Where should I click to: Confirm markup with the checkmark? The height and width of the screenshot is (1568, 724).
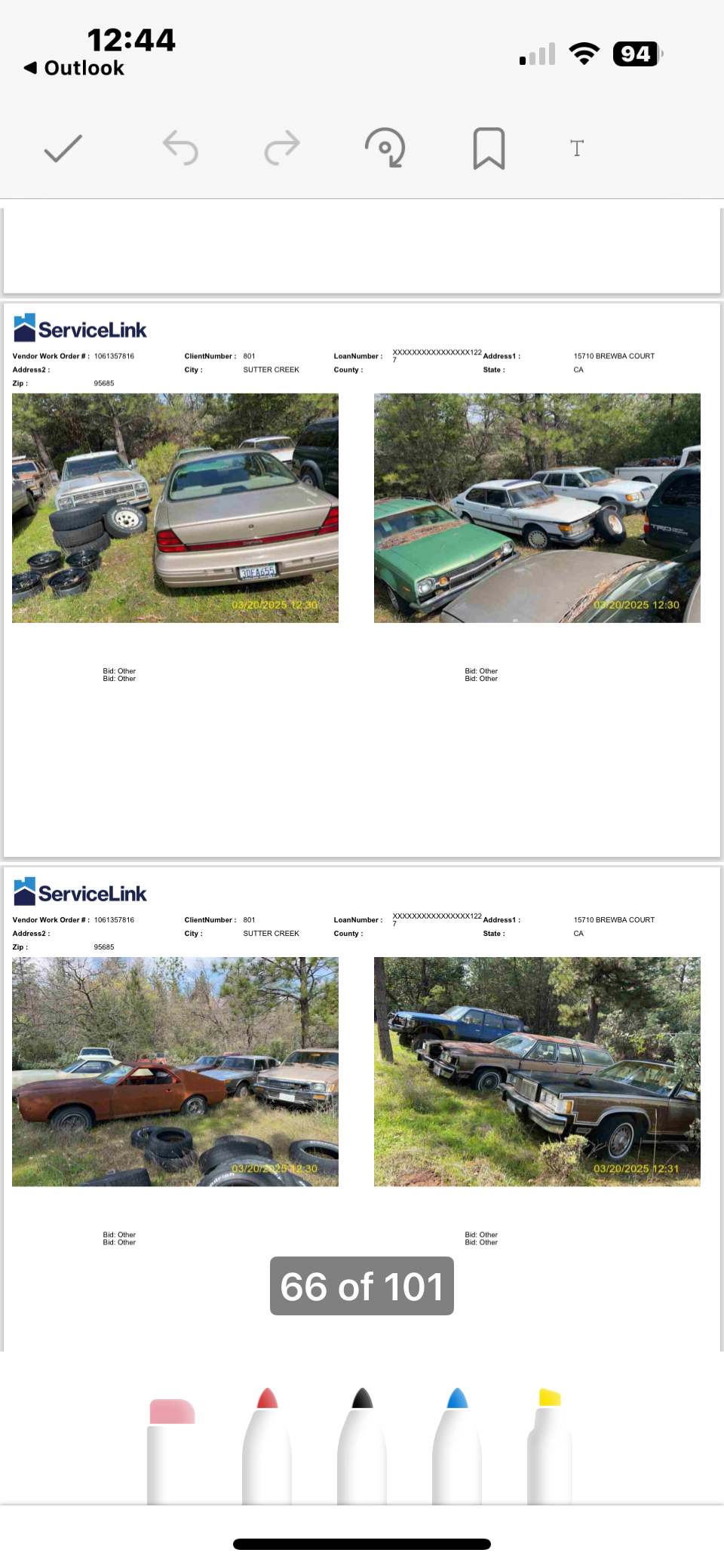coord(63,148)
